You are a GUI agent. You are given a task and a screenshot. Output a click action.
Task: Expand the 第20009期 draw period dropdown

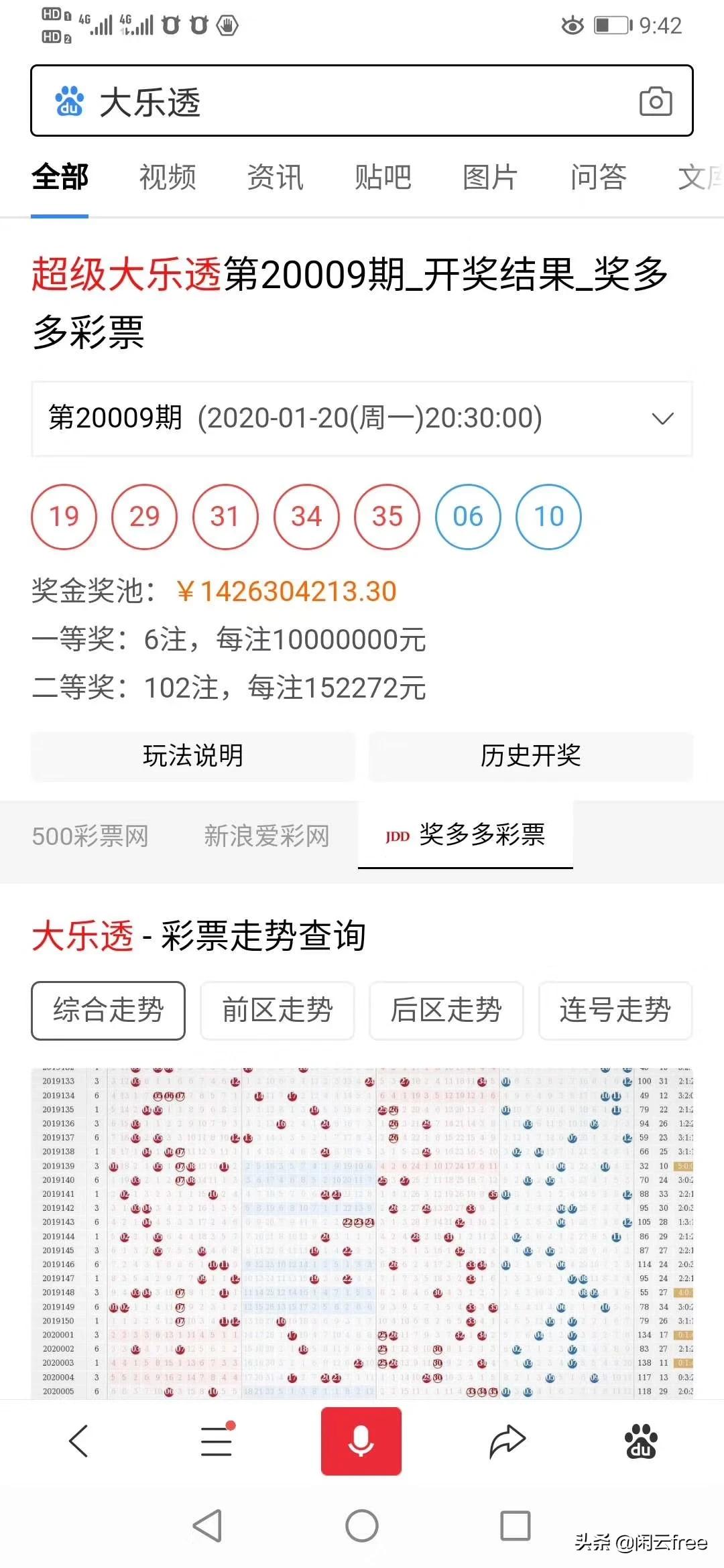[x=362, y=419]
